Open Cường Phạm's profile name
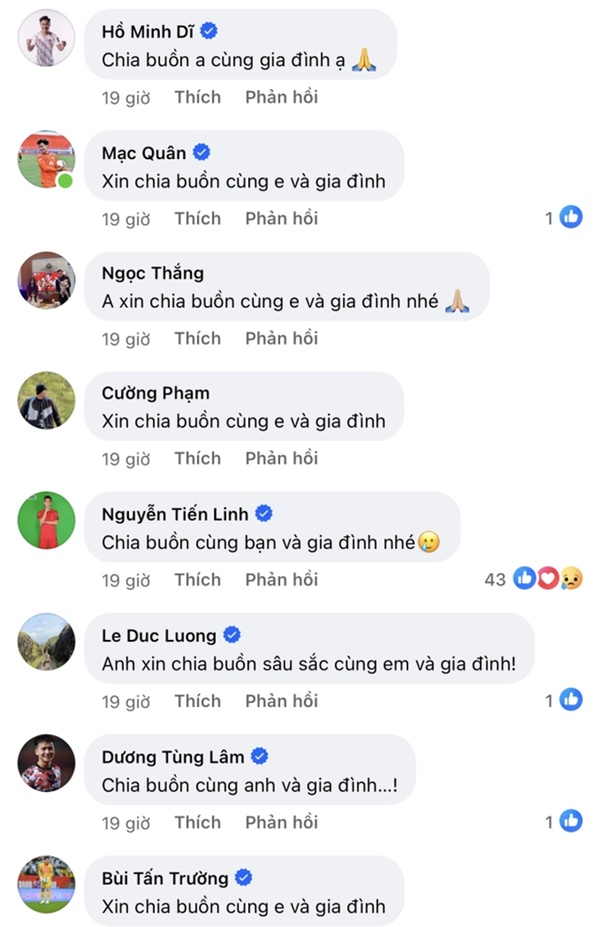The image size is (600, 927). pyautogui.click(x=155, y=393)
